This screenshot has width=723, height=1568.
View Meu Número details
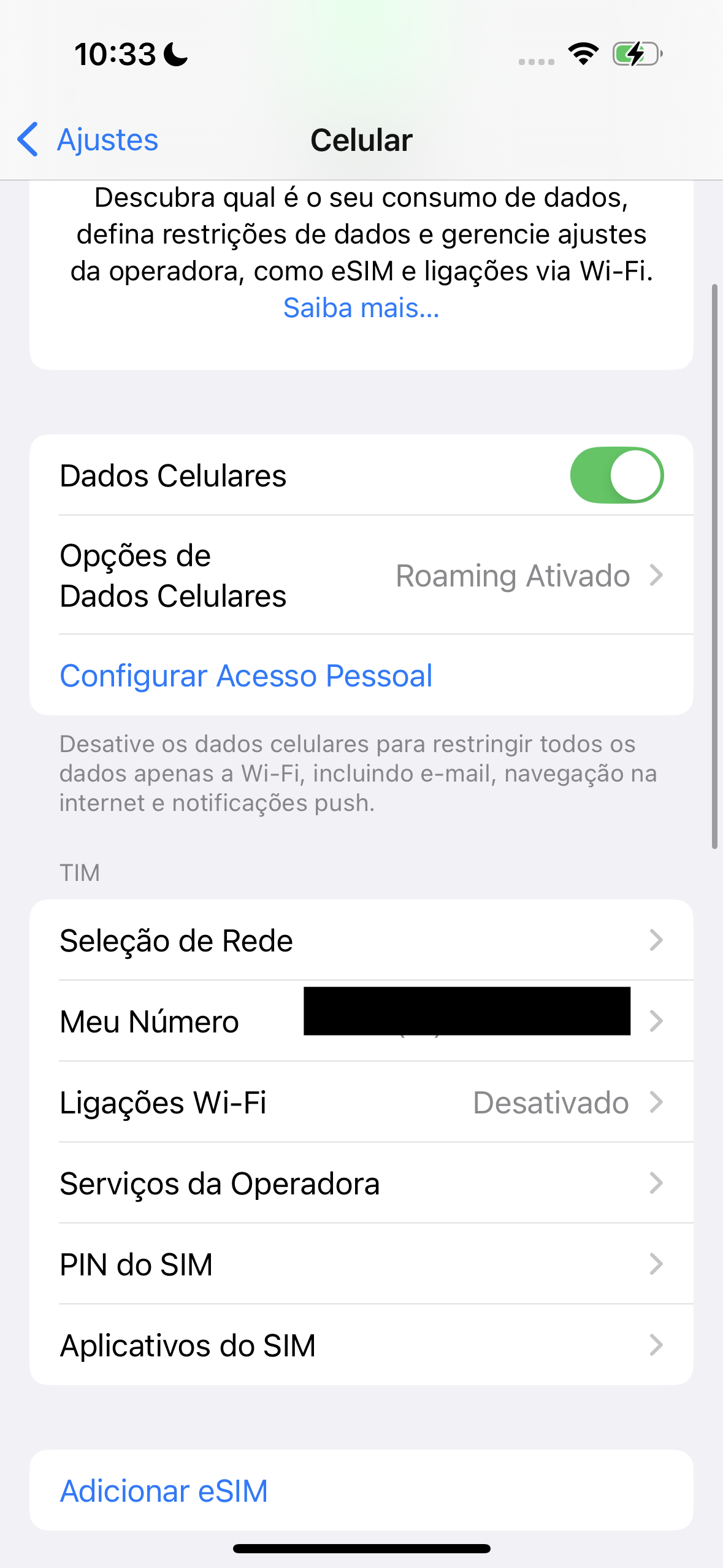(x=361, y=1021)
